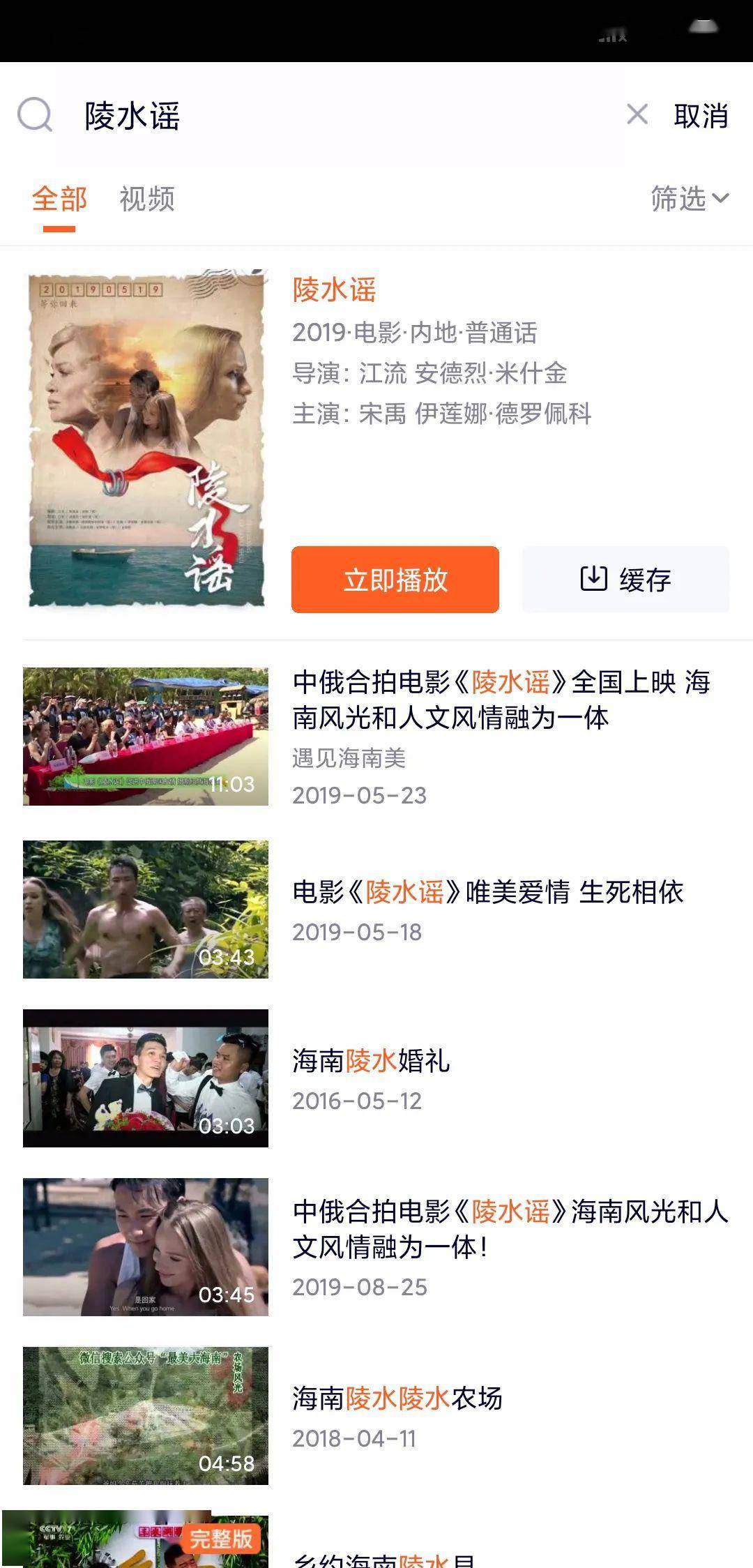This screenshot has height=1568, width=753.
Task: Open the 海南陵水婚礼 video
Action: pyautogui.click(x=371, y=1061)
